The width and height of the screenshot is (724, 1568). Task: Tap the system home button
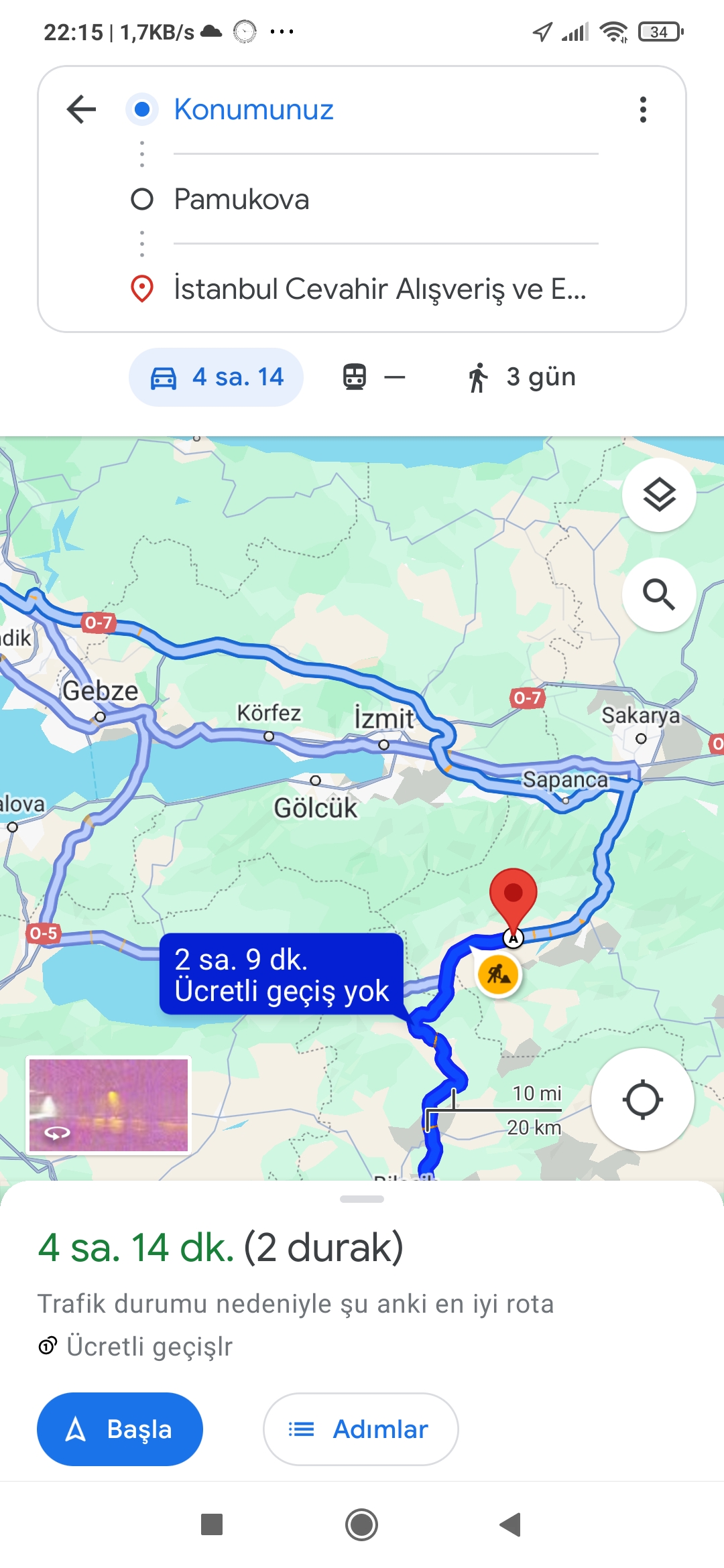(362, 1525)
